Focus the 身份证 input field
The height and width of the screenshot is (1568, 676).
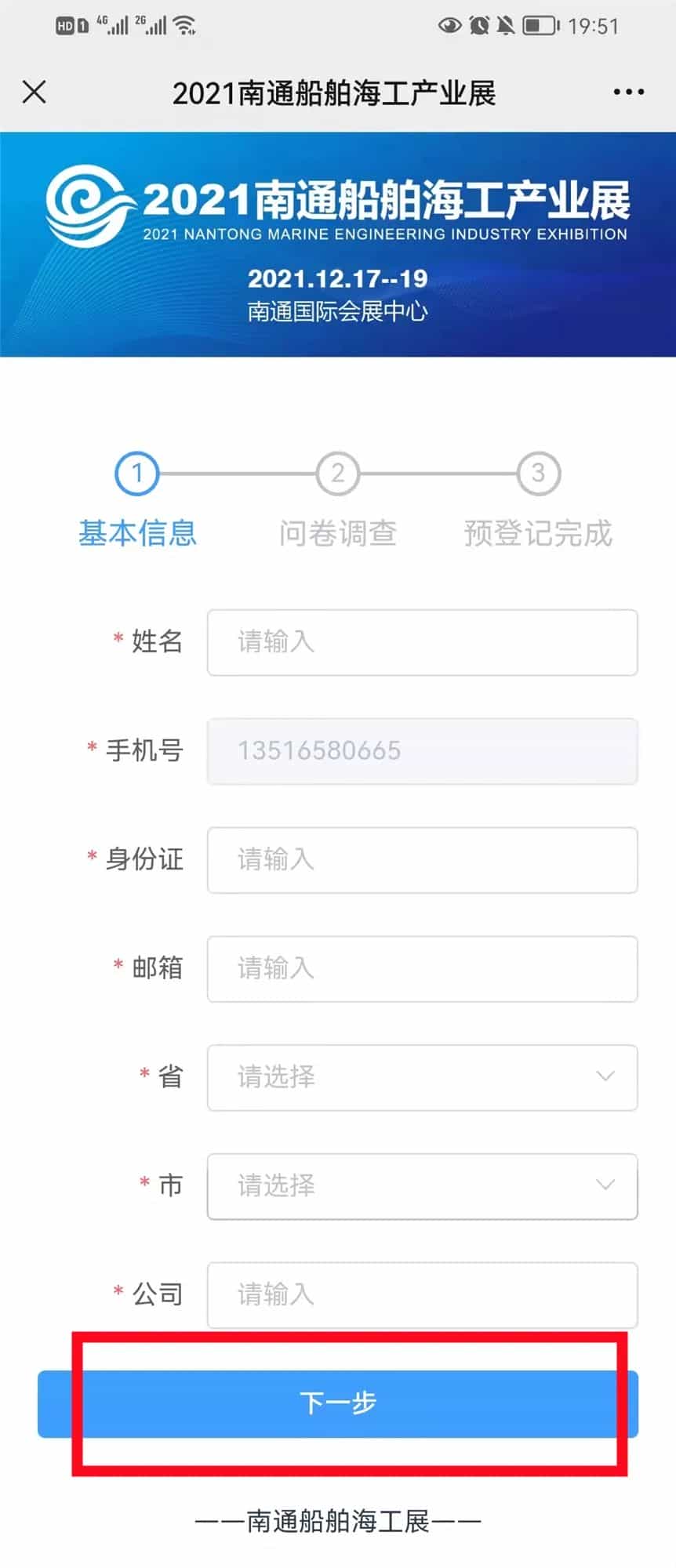[x=422, y=860]
